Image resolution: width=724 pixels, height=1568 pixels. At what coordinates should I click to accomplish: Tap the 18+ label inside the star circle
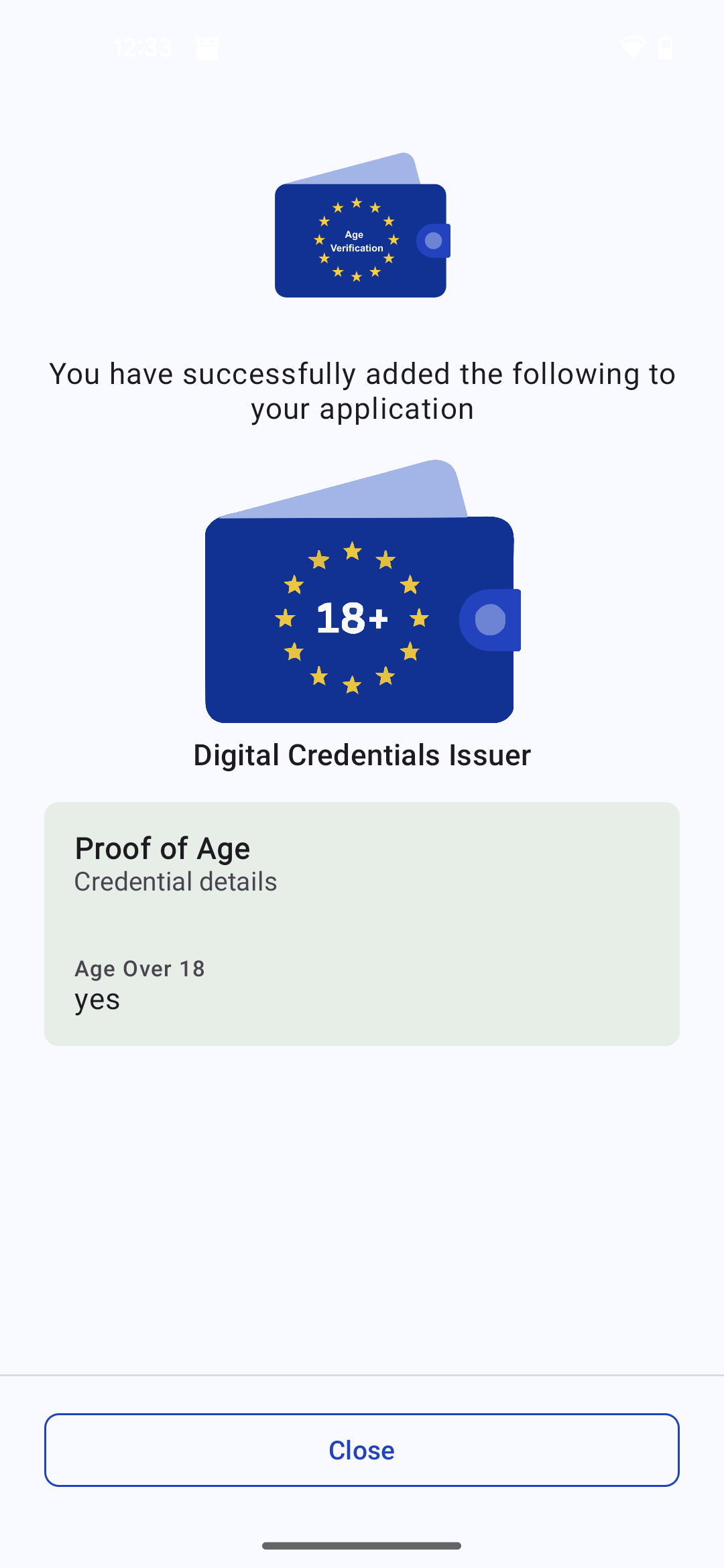tap(353, 618)
